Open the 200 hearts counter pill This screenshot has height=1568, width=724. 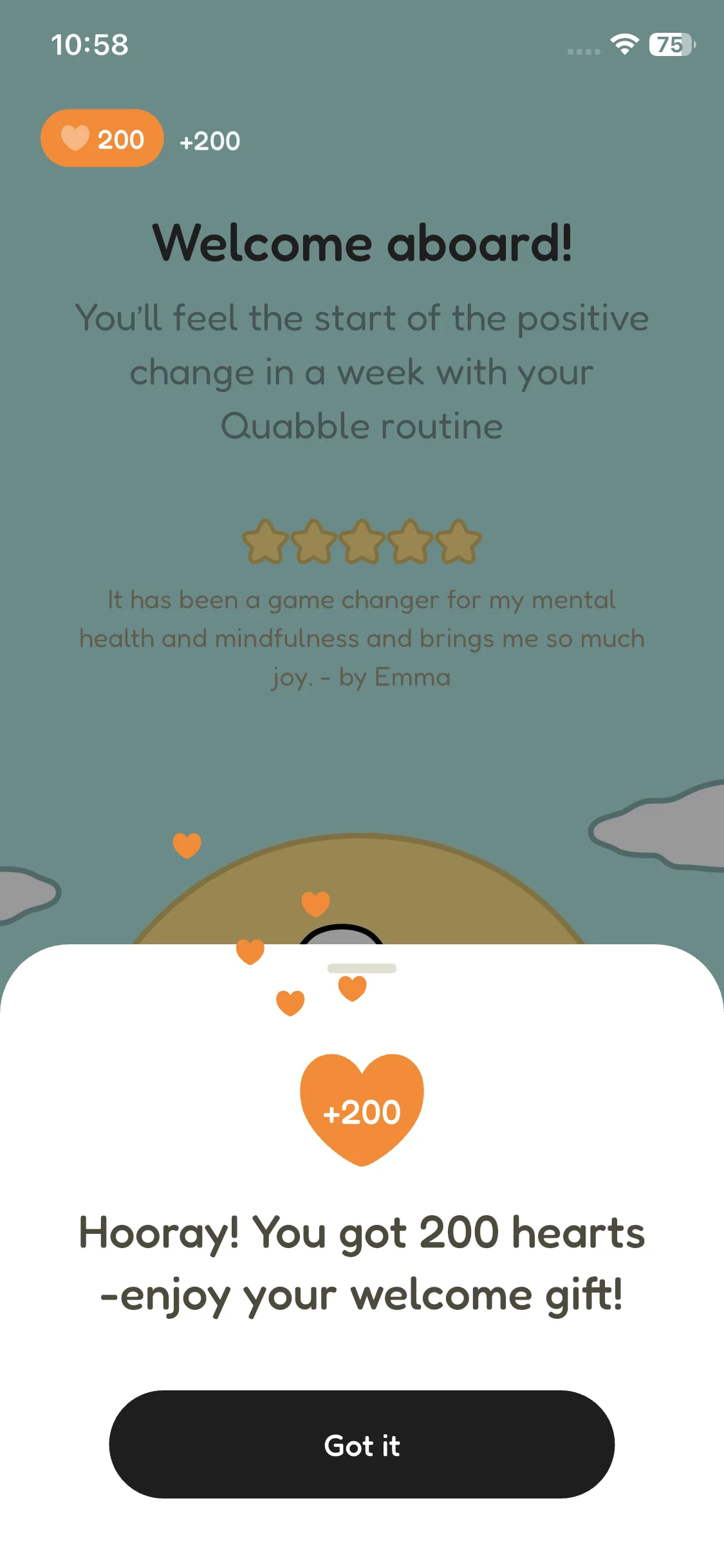[102, 138]
